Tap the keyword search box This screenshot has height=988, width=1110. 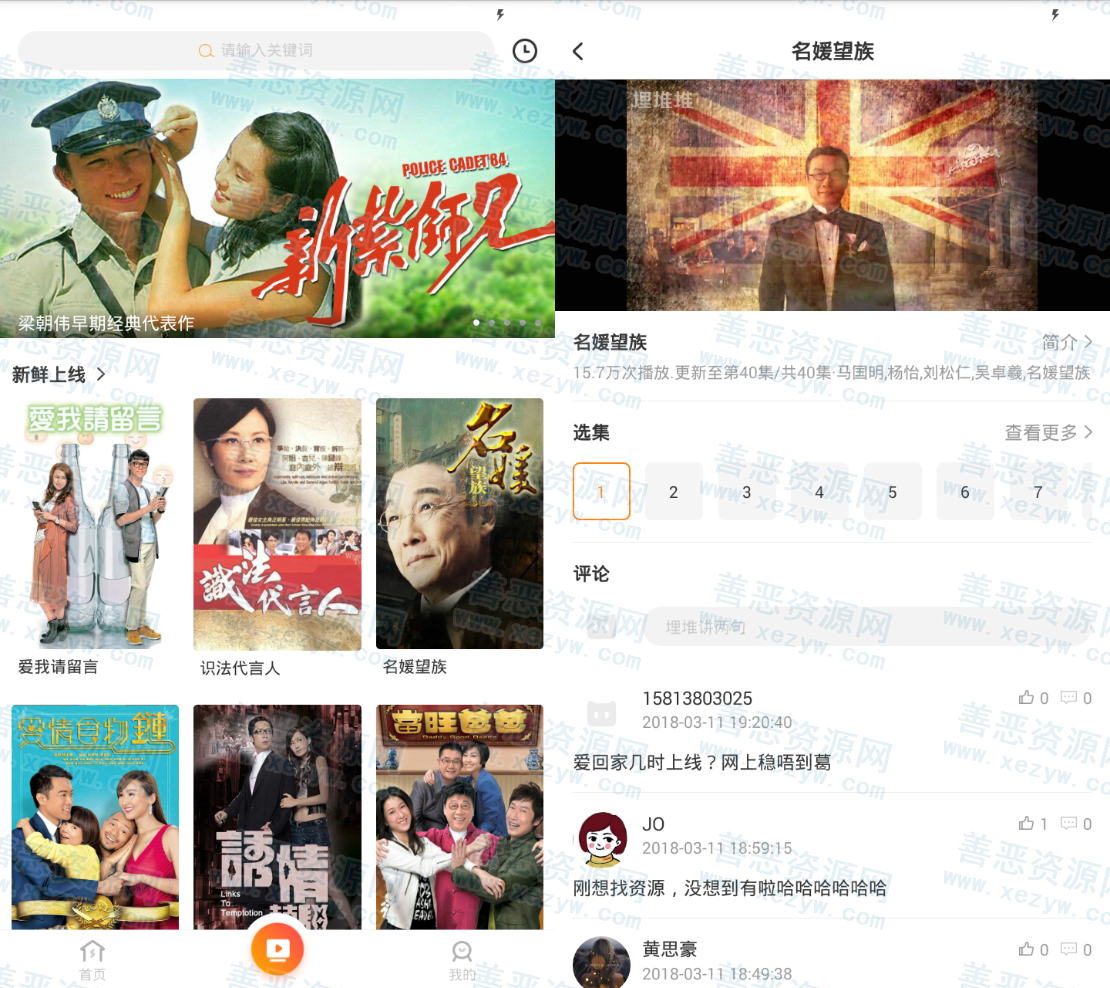click(x=256, y=50)
